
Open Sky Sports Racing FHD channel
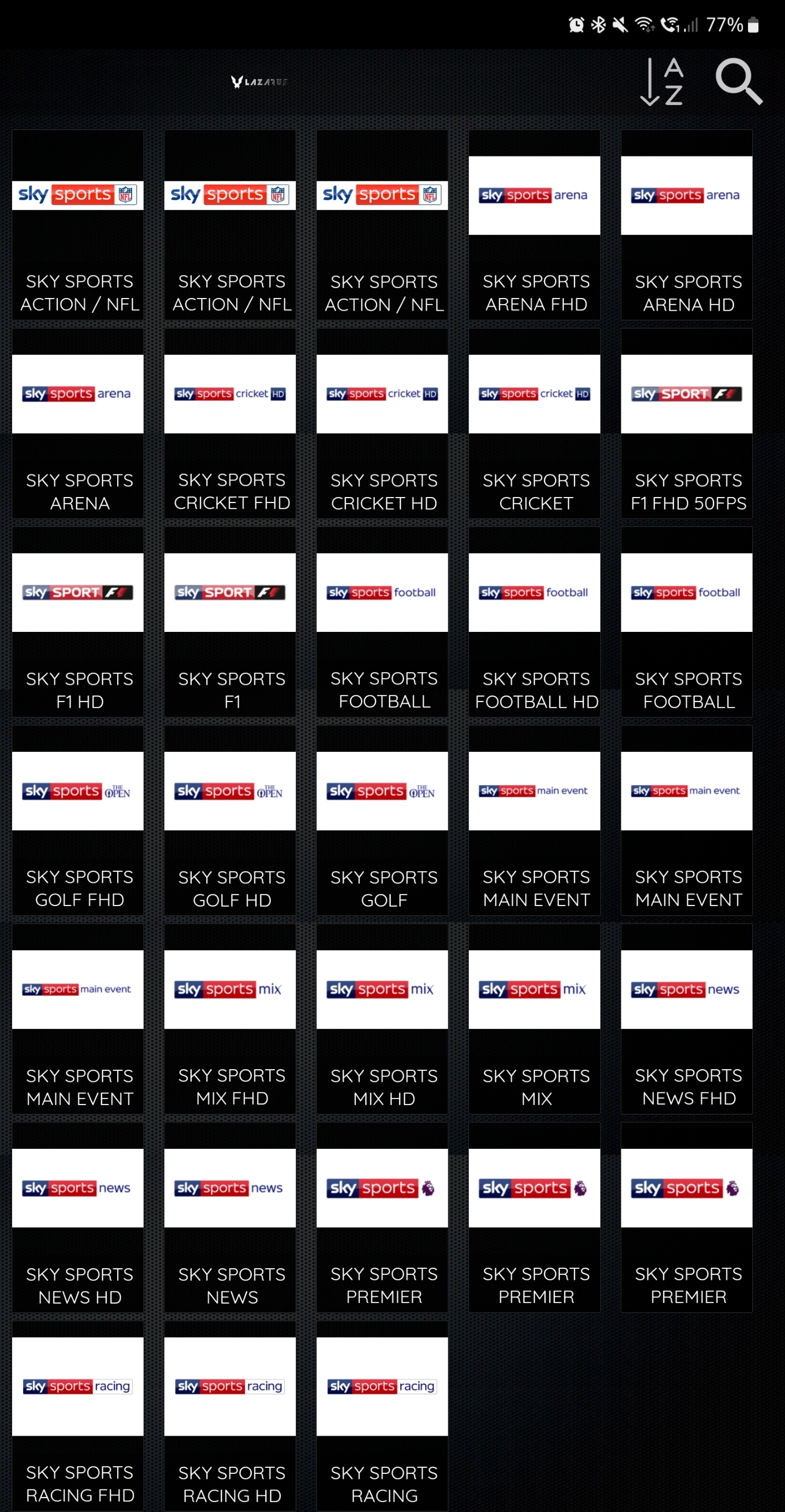coord(77,1415)
